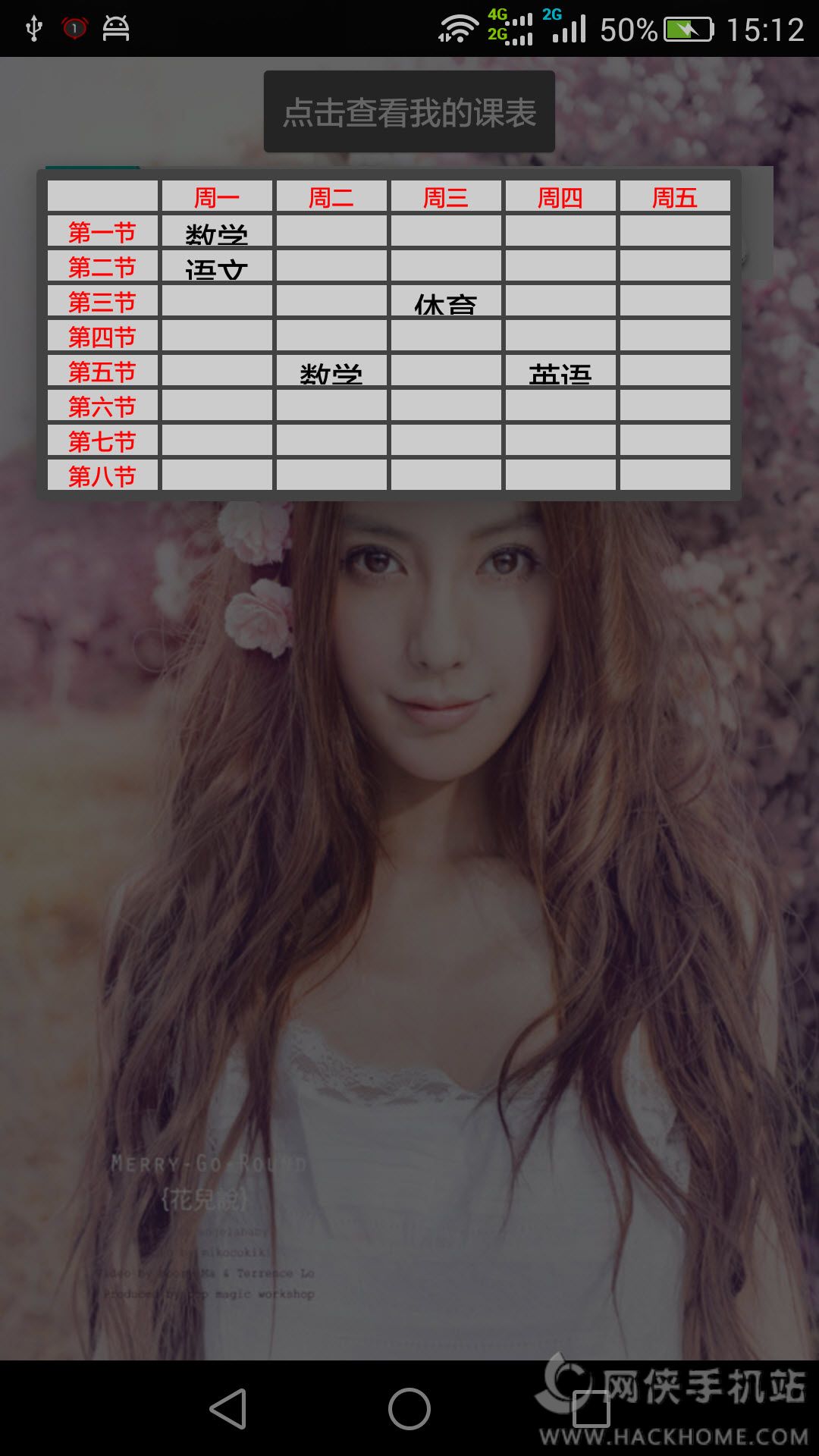Go back with the system back button
819x1456 pixels.
click(228, 1409)
